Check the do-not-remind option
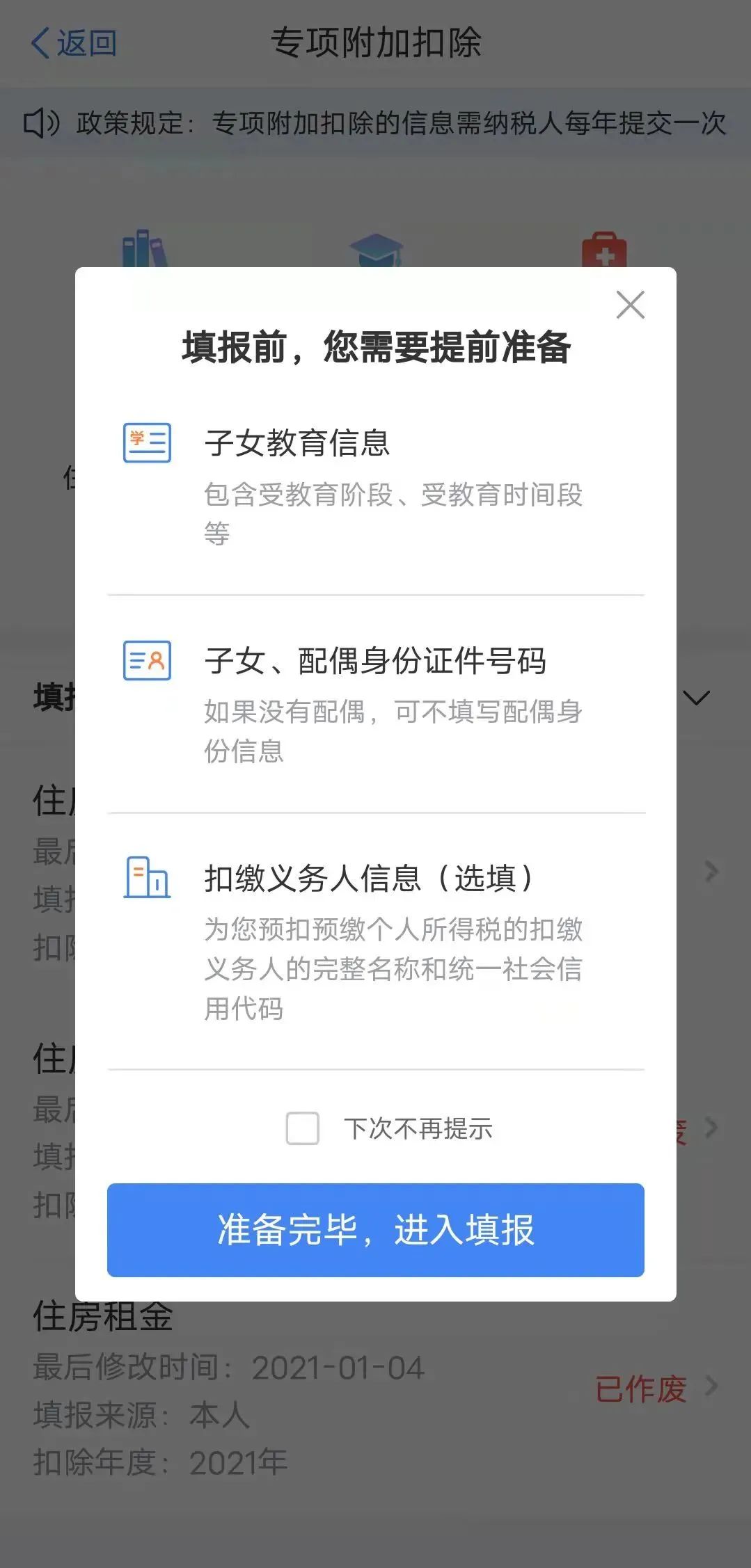Screen dimensions: 751x1568 click(302, 1128)
